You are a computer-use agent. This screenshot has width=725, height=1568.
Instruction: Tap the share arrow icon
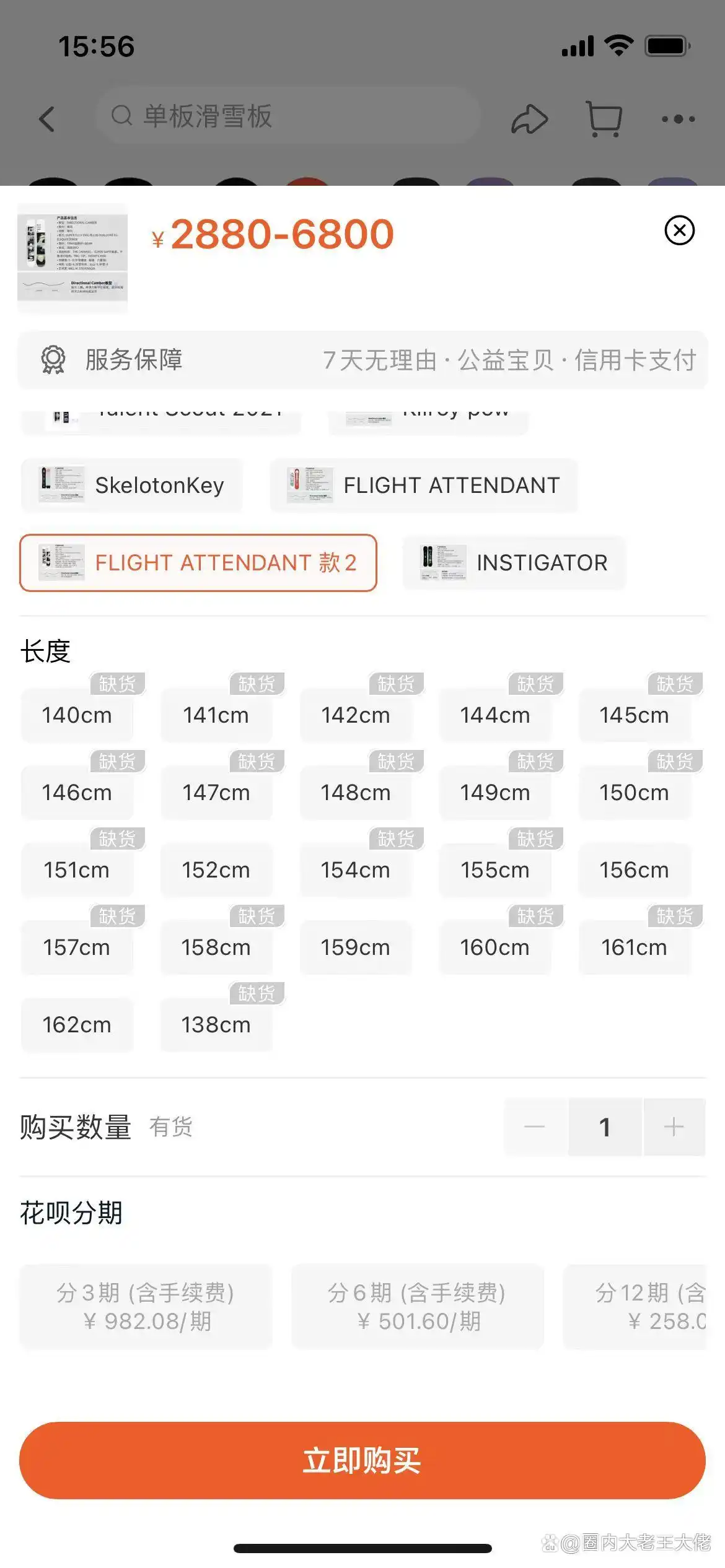pos(530,118)
